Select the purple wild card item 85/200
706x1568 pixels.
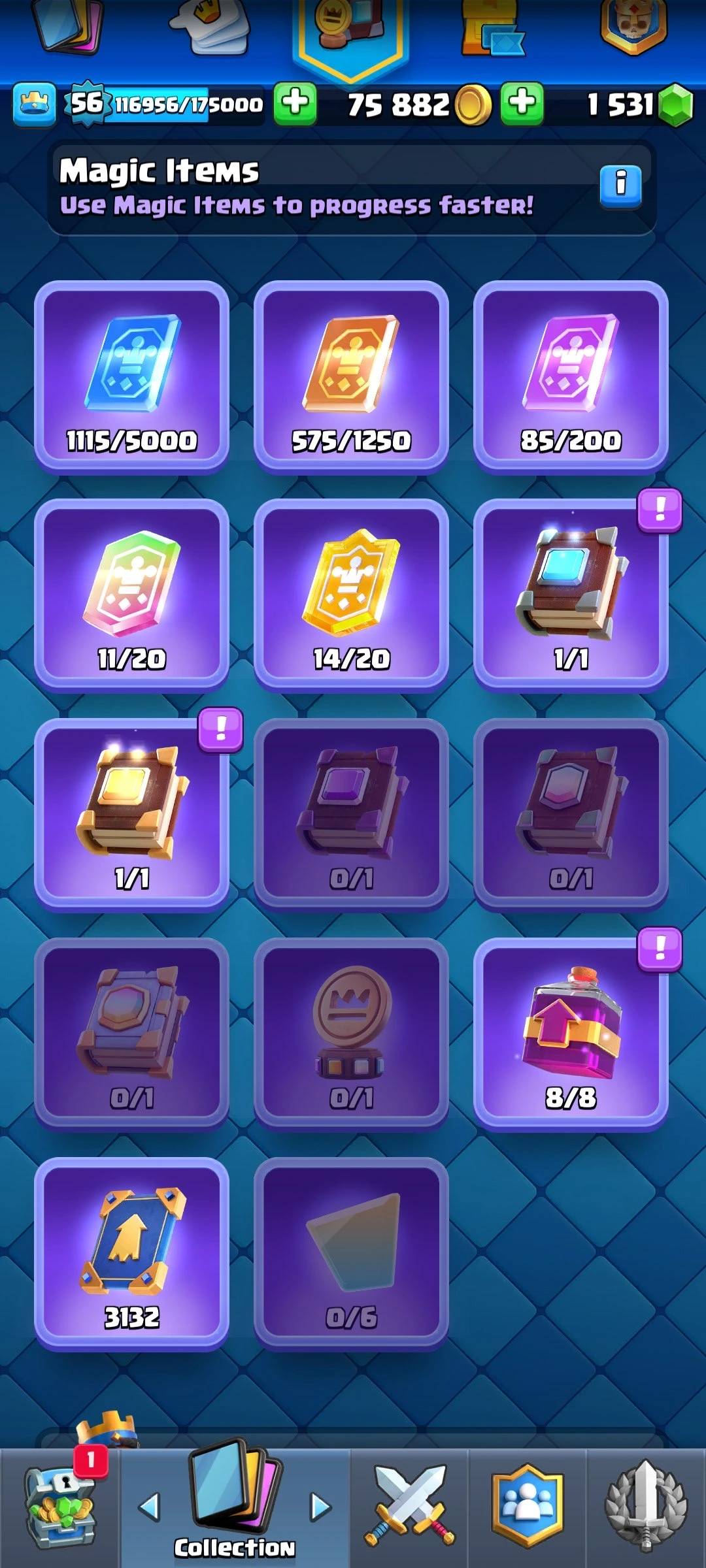coord(571,376)
